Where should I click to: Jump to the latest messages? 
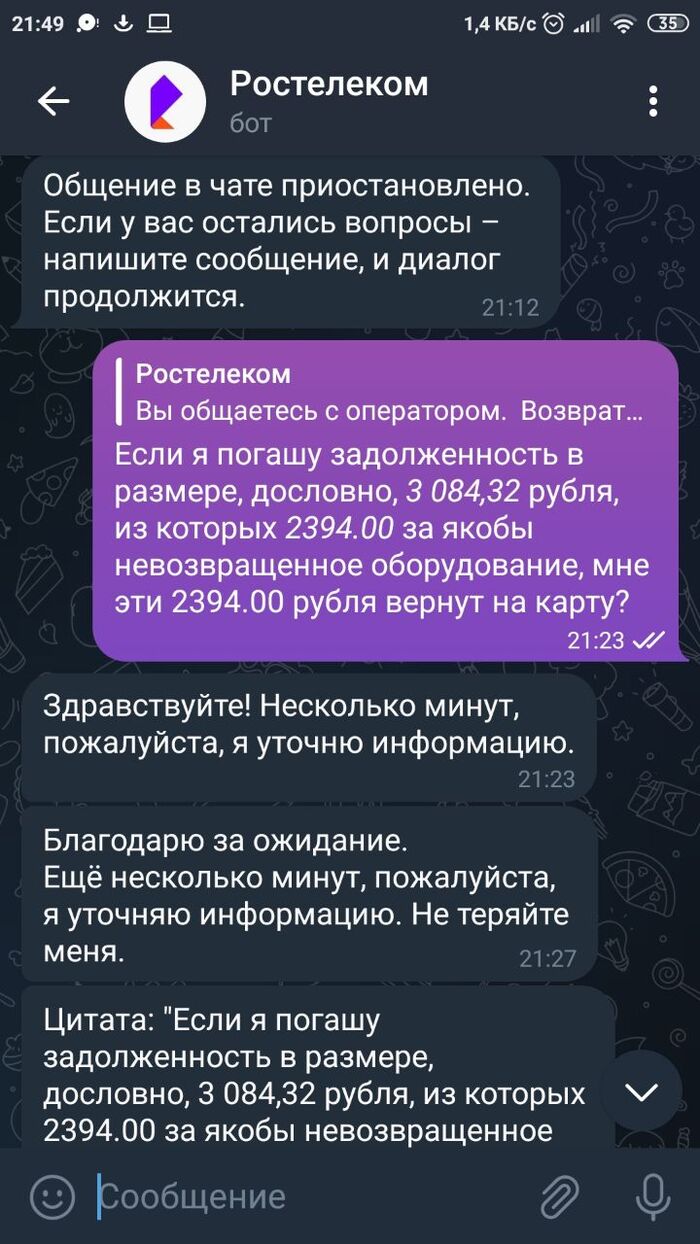point(642,1091)
